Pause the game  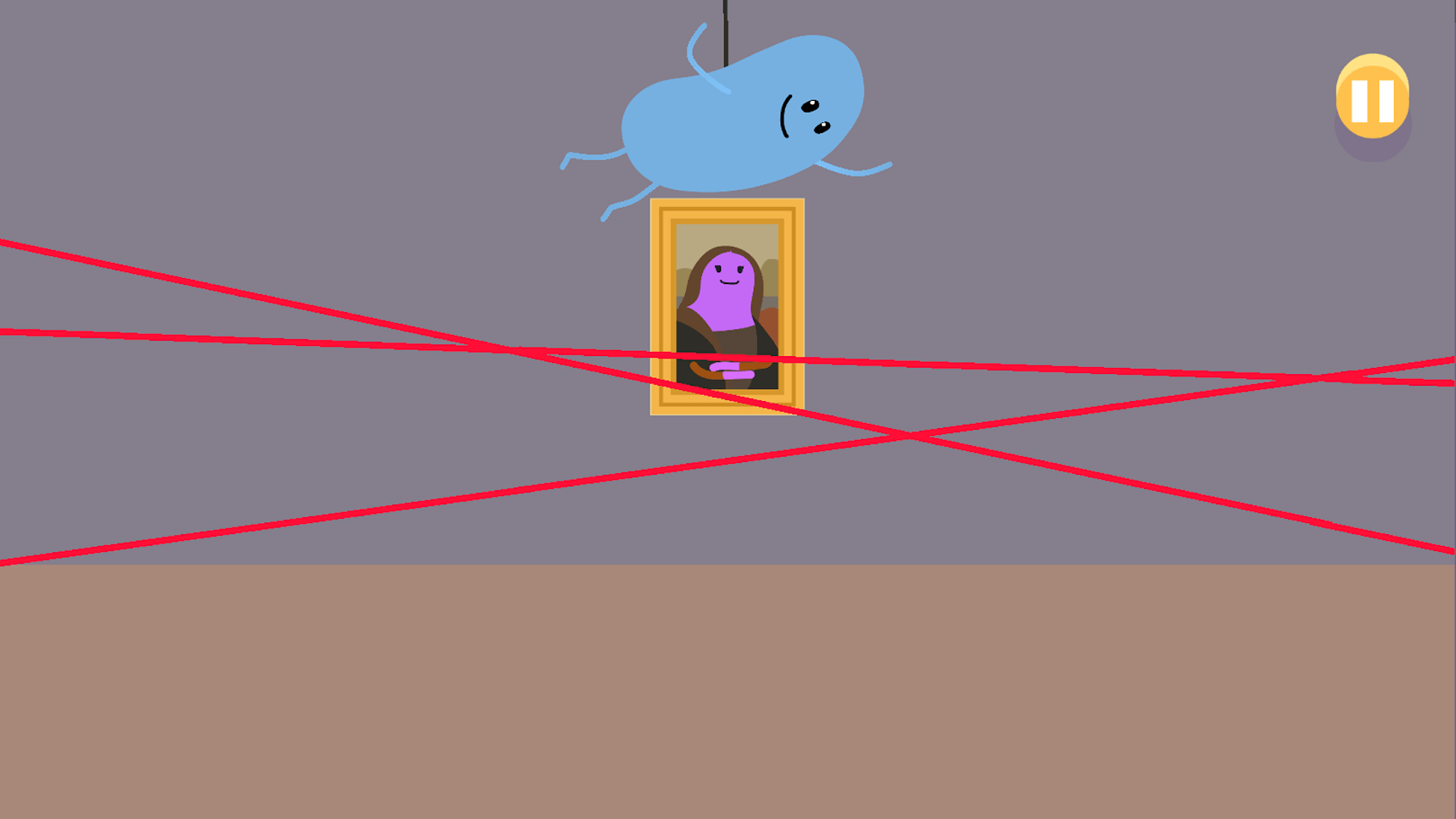coord(1371,99)
